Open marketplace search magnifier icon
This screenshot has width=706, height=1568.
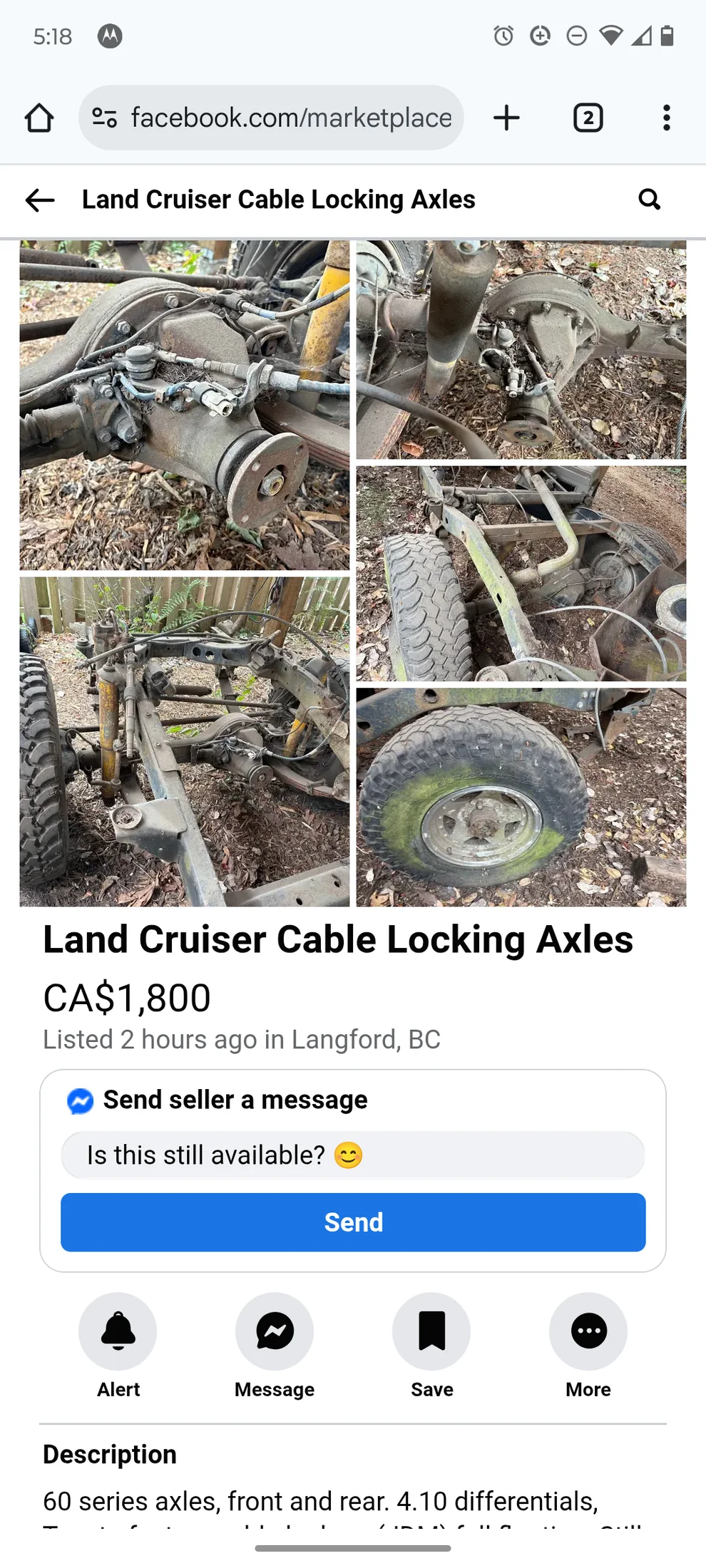(x=649, y=200)
